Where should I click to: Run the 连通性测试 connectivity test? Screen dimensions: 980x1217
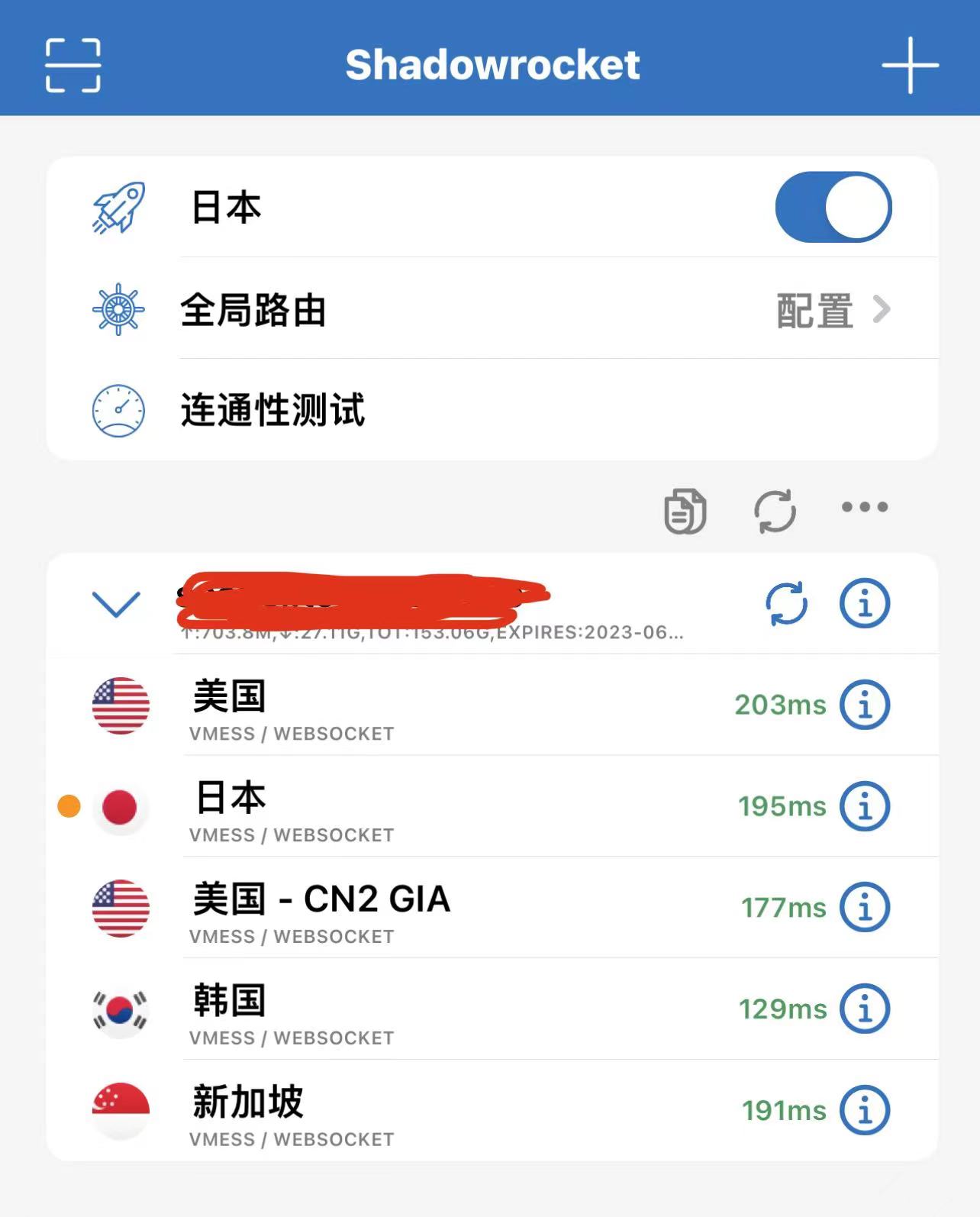coord(271,411)
